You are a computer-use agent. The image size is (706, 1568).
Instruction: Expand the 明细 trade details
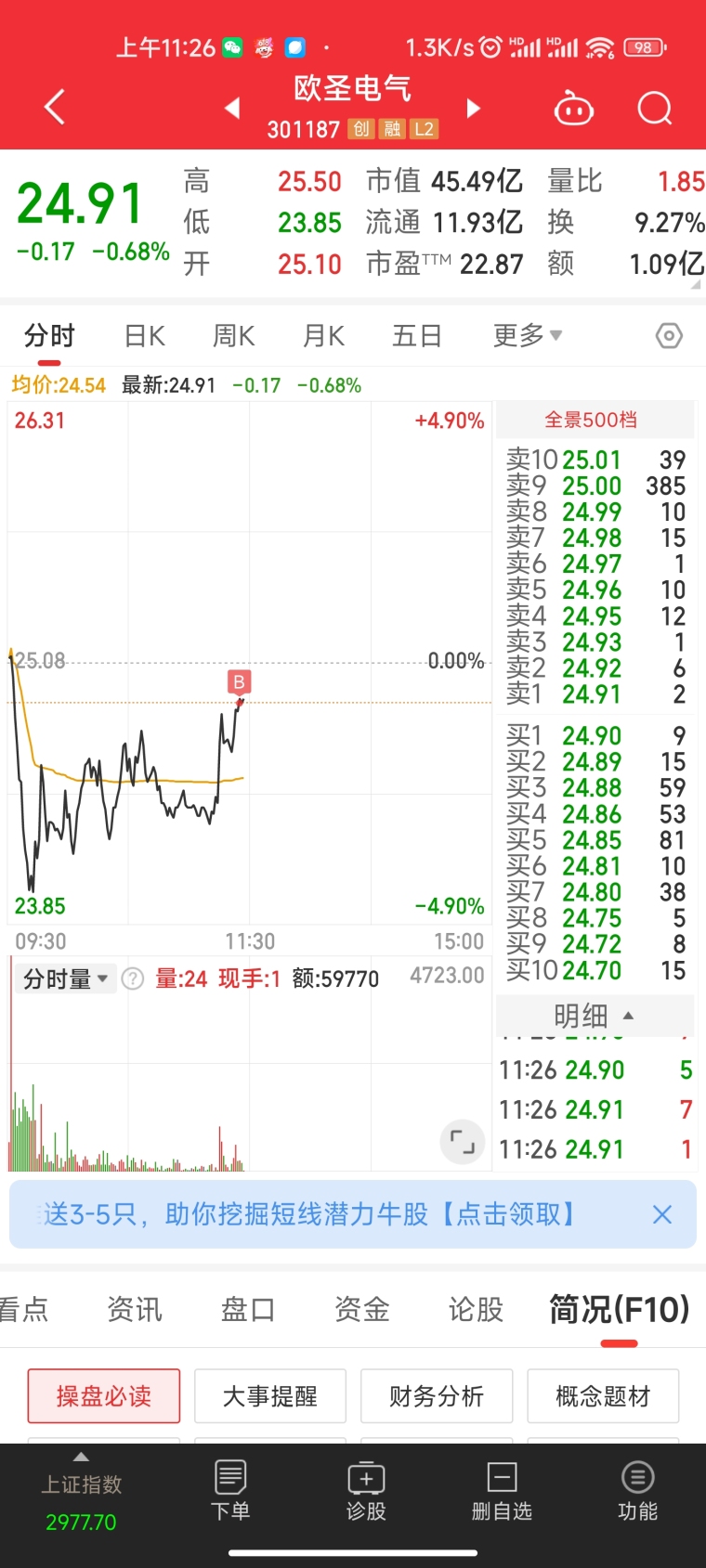[x=595, y=1015]
